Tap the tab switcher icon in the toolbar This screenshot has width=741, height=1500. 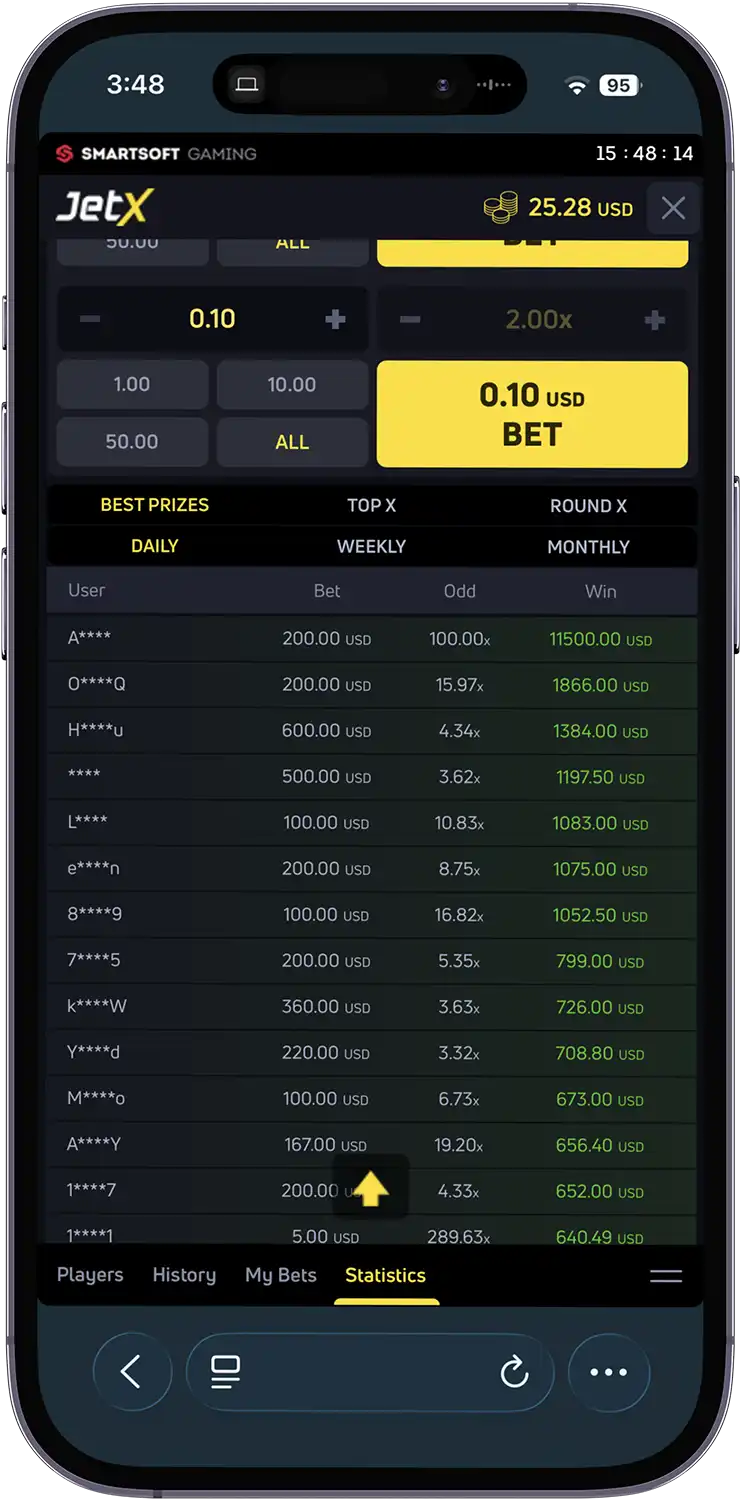(225, 1372)
